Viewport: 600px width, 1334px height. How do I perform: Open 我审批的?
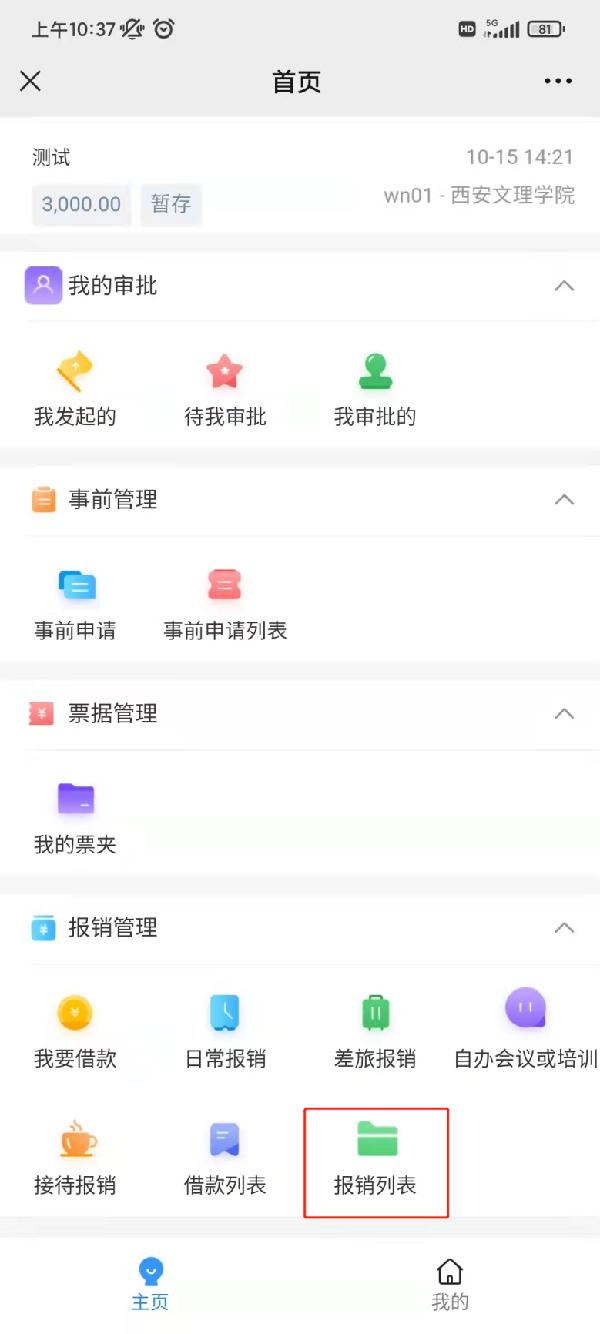pyautogui.click(x=375, y=391)
